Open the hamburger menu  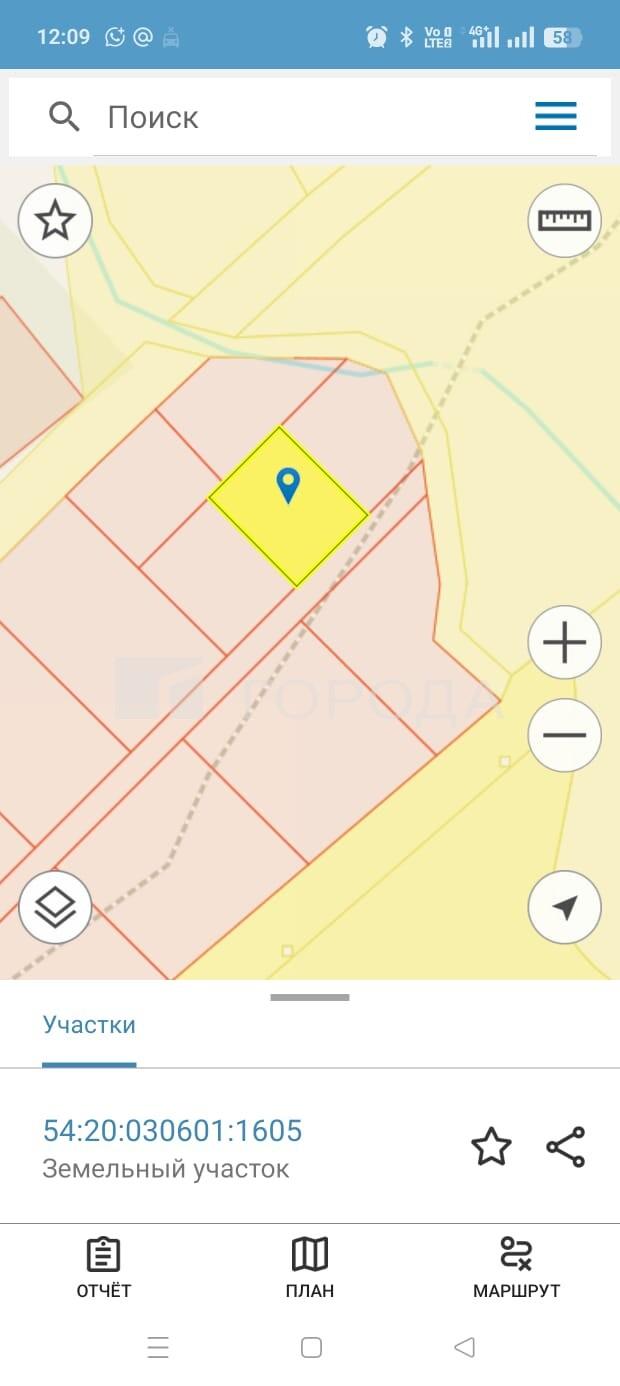pyautogui.click(x=556, y=116)
